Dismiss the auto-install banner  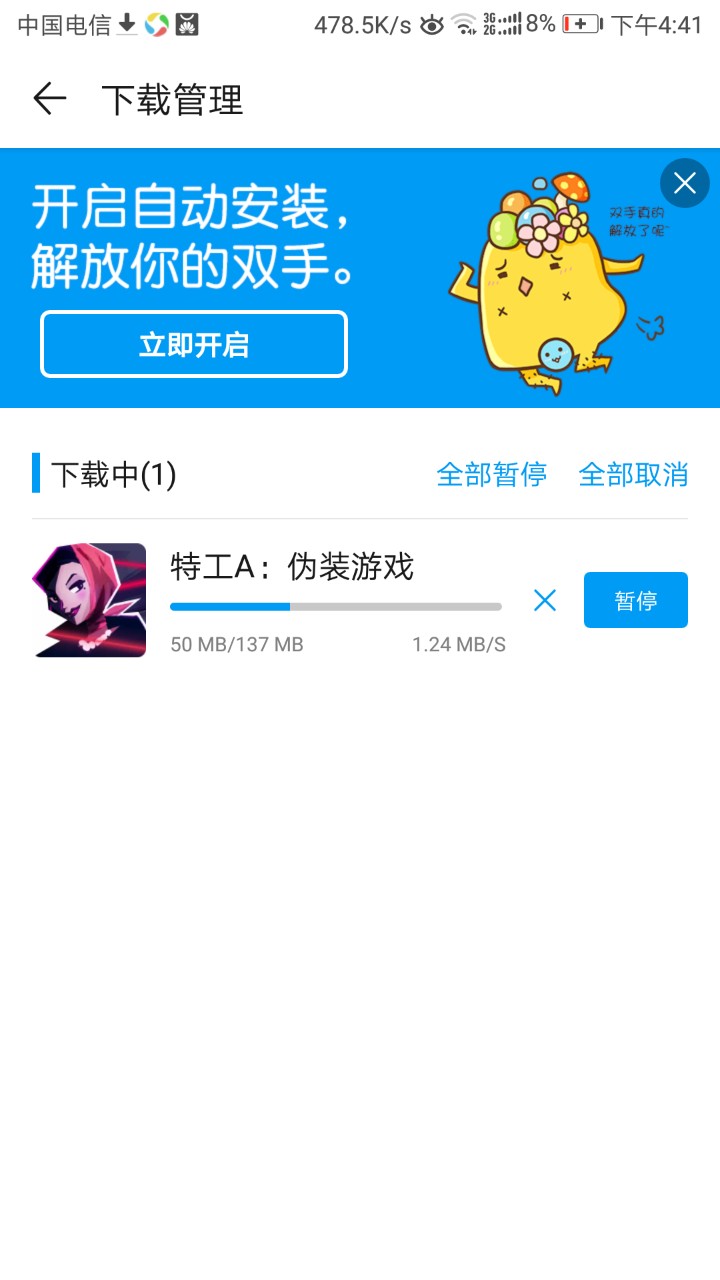[x=685, y=183]
